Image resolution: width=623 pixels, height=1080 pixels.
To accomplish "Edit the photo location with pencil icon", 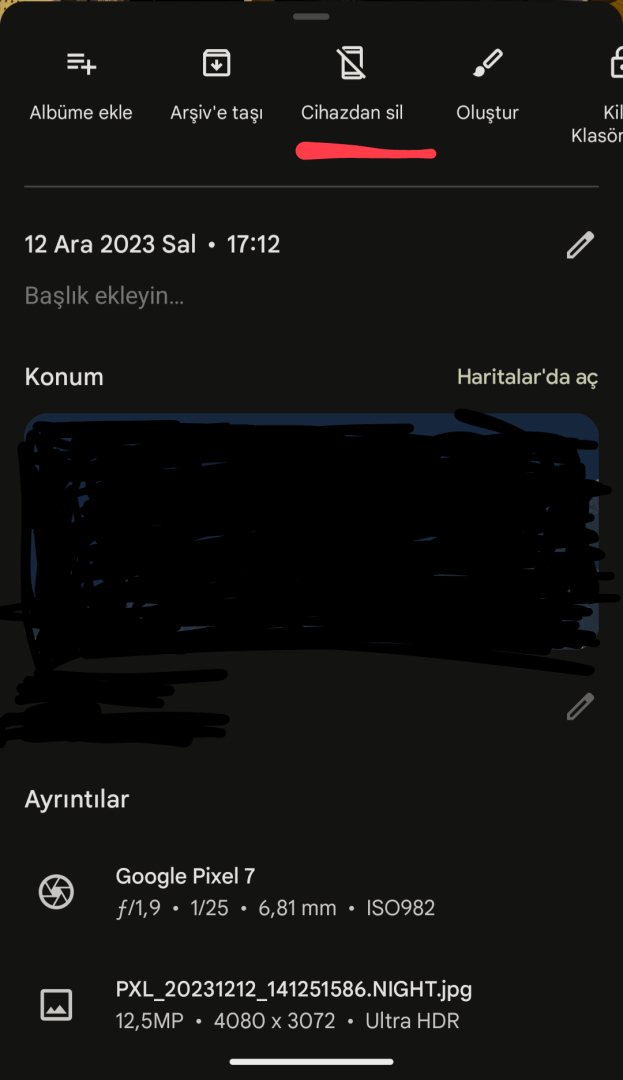I will [580, 707].
